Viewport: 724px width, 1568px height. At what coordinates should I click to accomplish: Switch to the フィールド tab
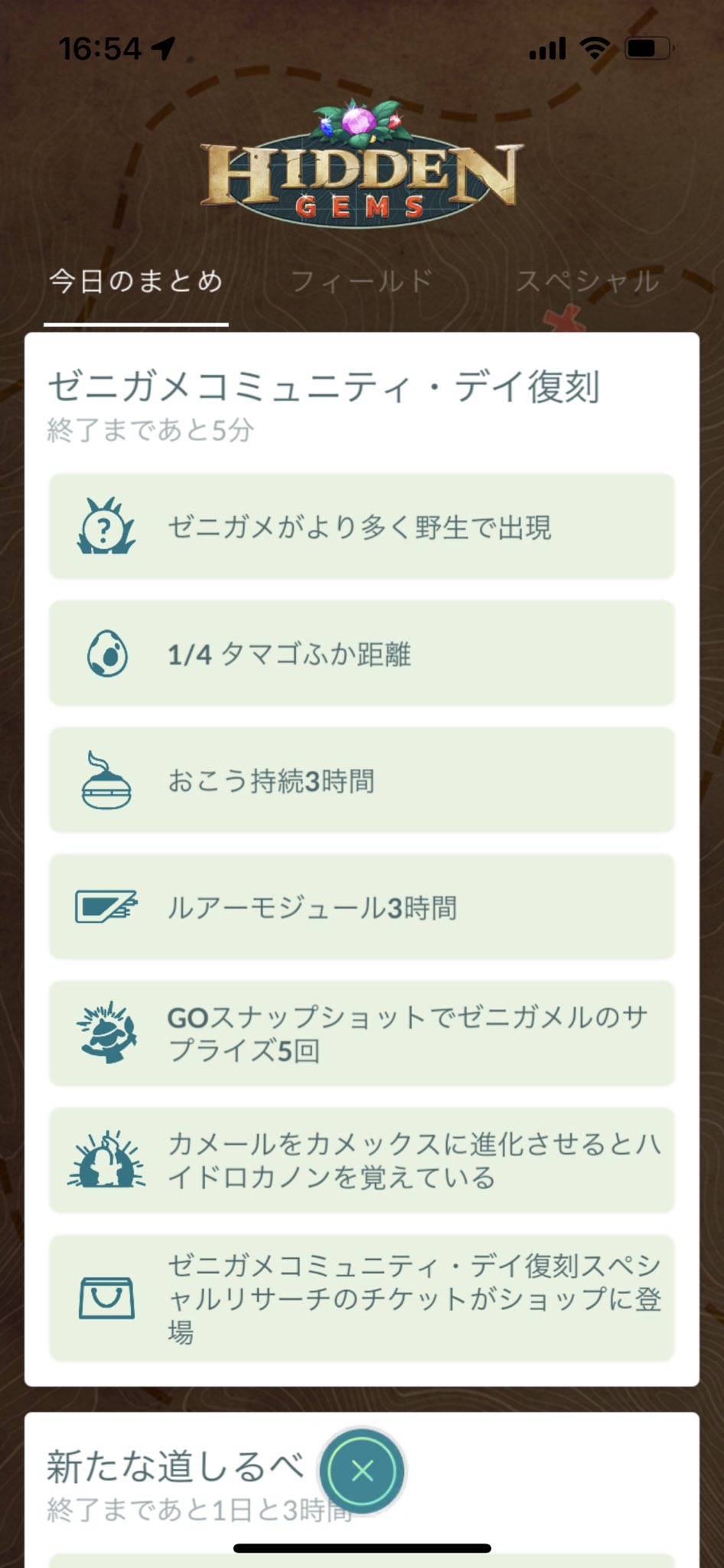click(x=361, y=282)
